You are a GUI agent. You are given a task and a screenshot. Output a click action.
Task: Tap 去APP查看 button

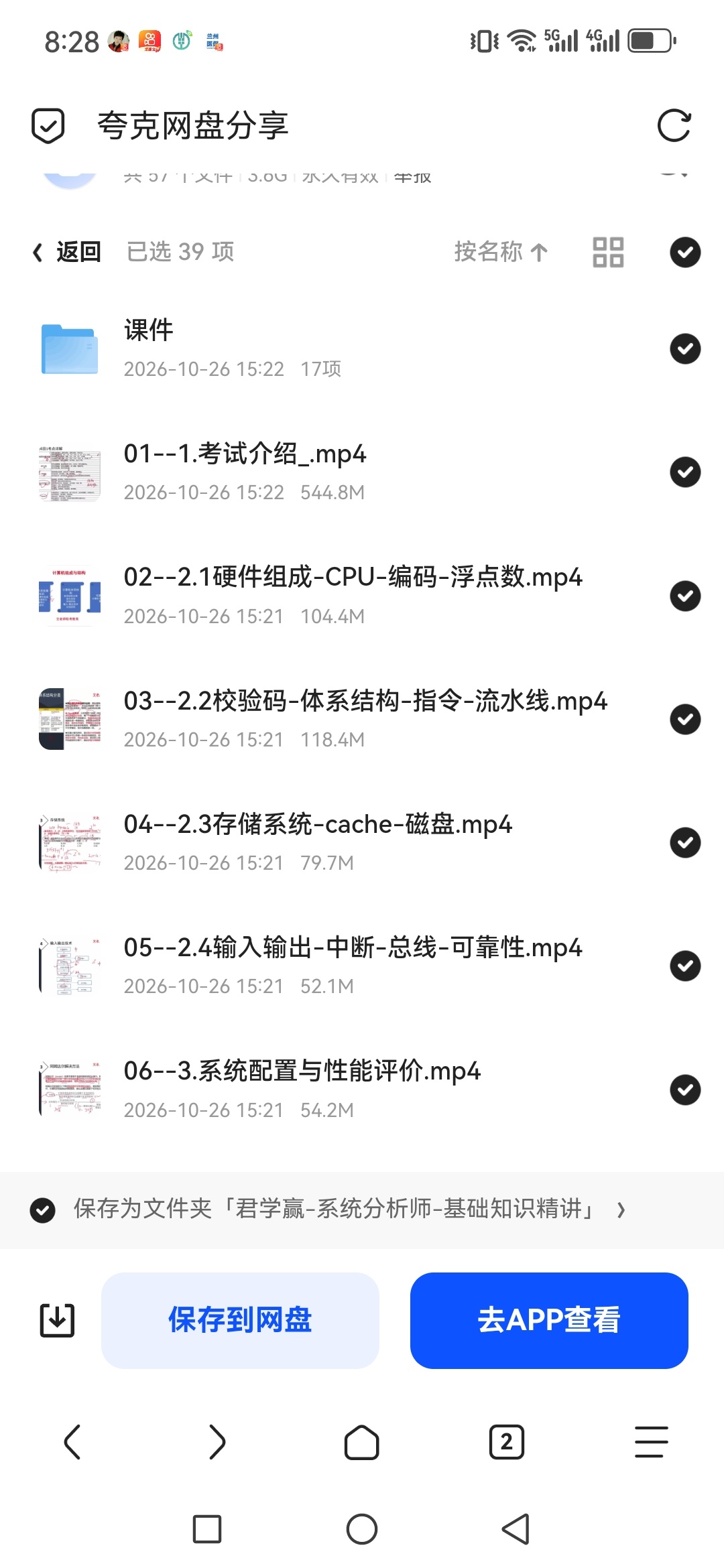(x=549, y=1320)
